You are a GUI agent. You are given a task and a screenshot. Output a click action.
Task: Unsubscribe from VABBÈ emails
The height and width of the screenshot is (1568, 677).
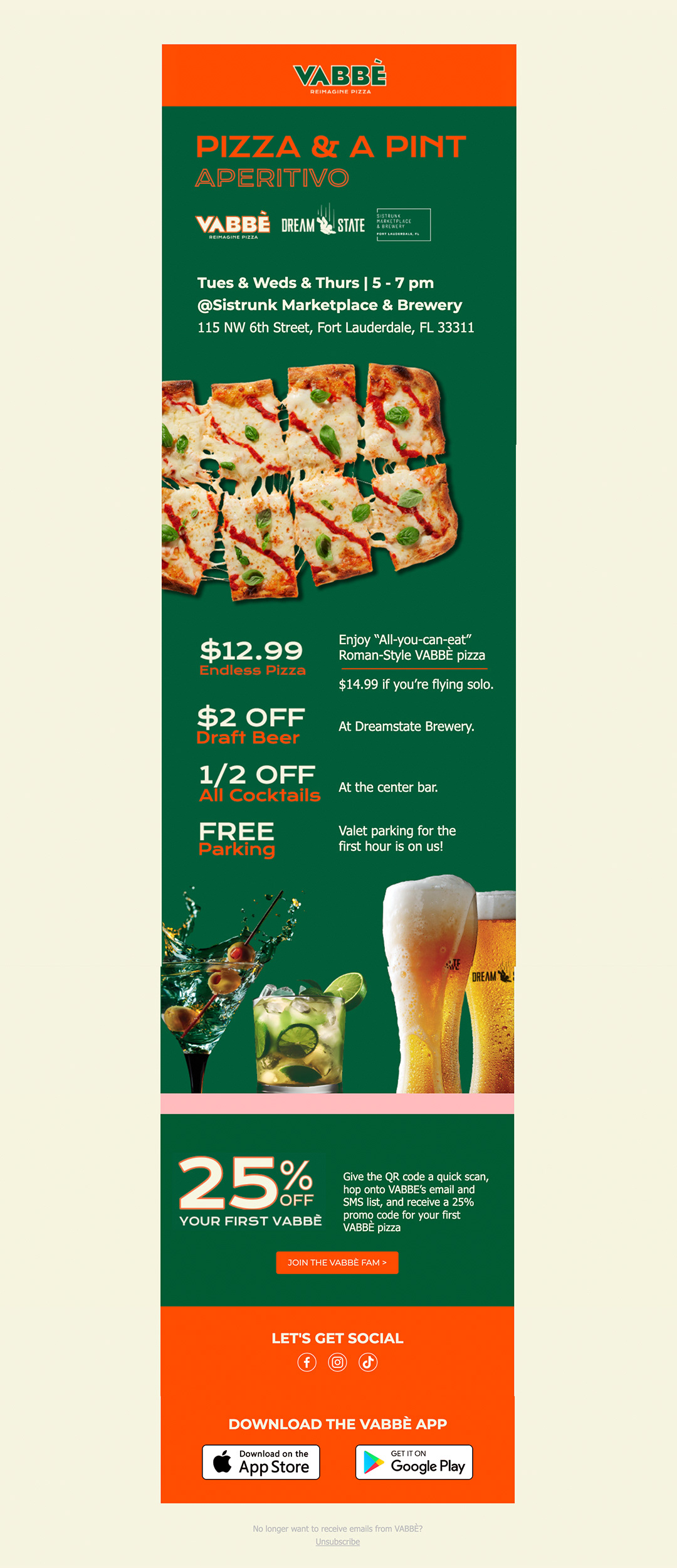(337, 1542)
